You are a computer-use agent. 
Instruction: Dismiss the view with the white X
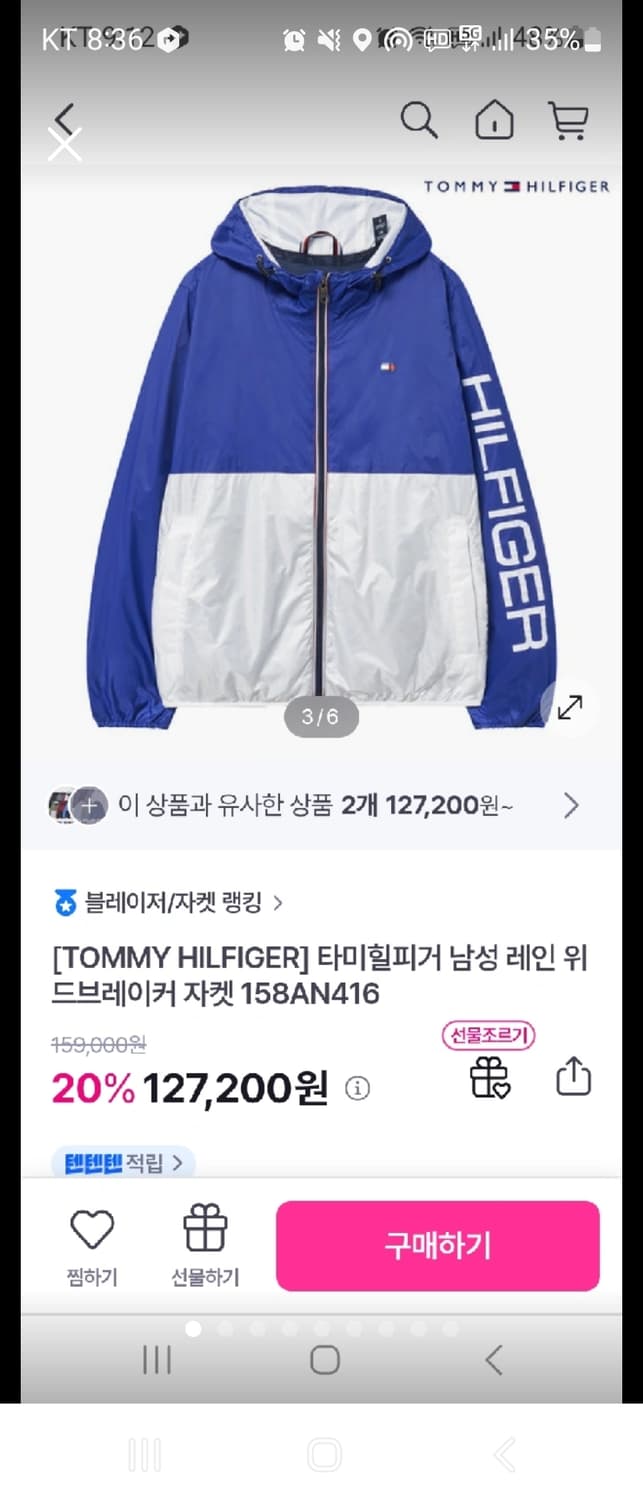[65, 146]
